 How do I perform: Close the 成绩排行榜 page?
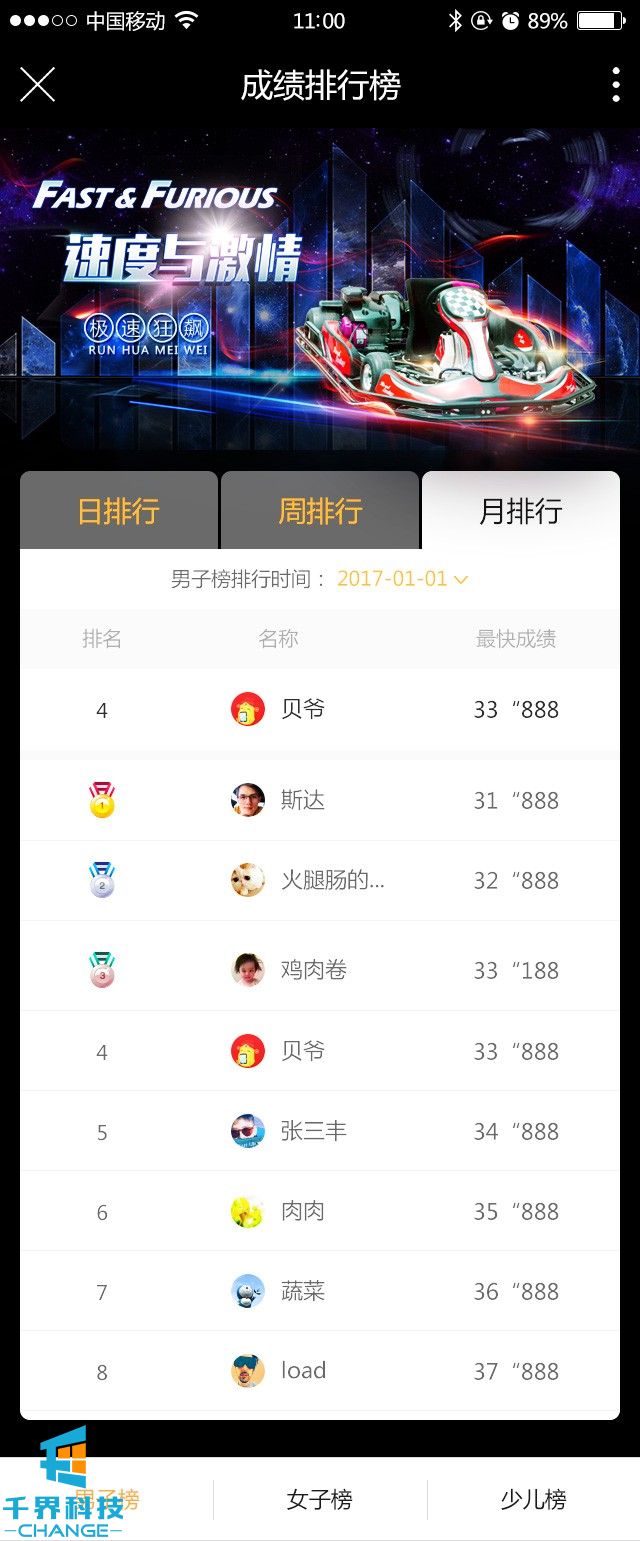[37, 85]
